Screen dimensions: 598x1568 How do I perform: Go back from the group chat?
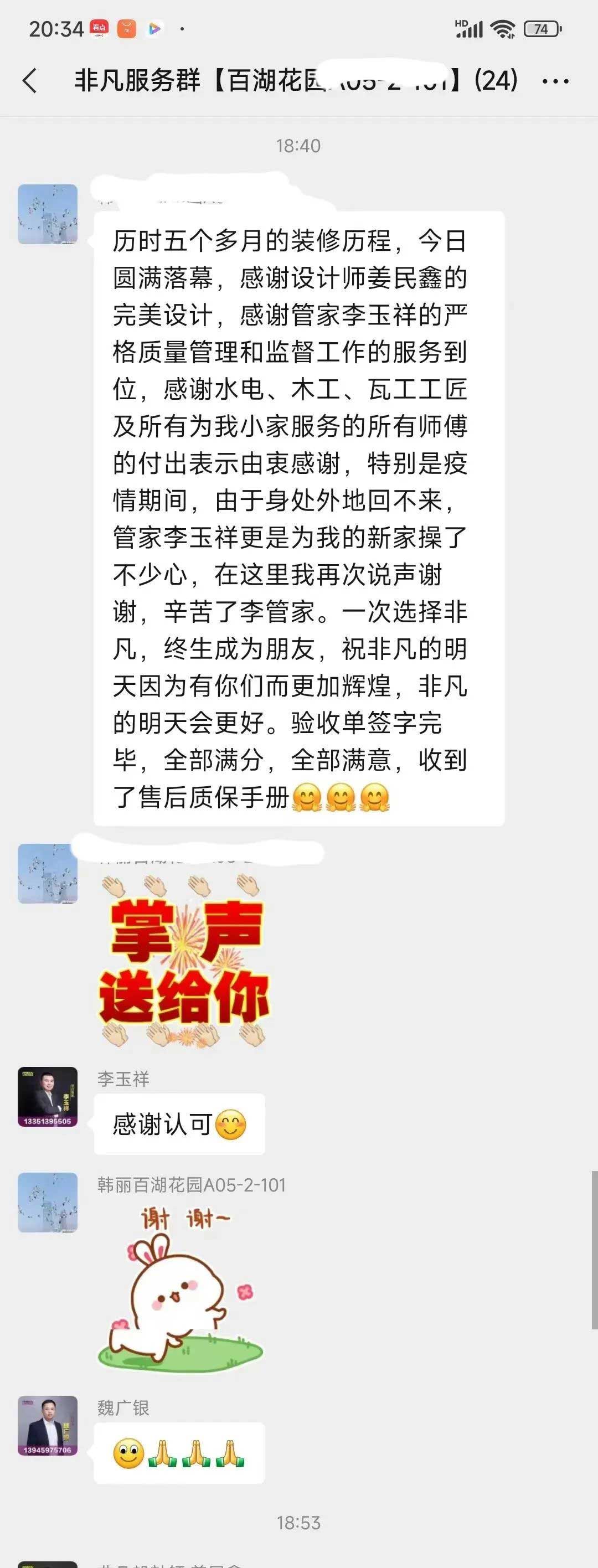click(29, 81)
